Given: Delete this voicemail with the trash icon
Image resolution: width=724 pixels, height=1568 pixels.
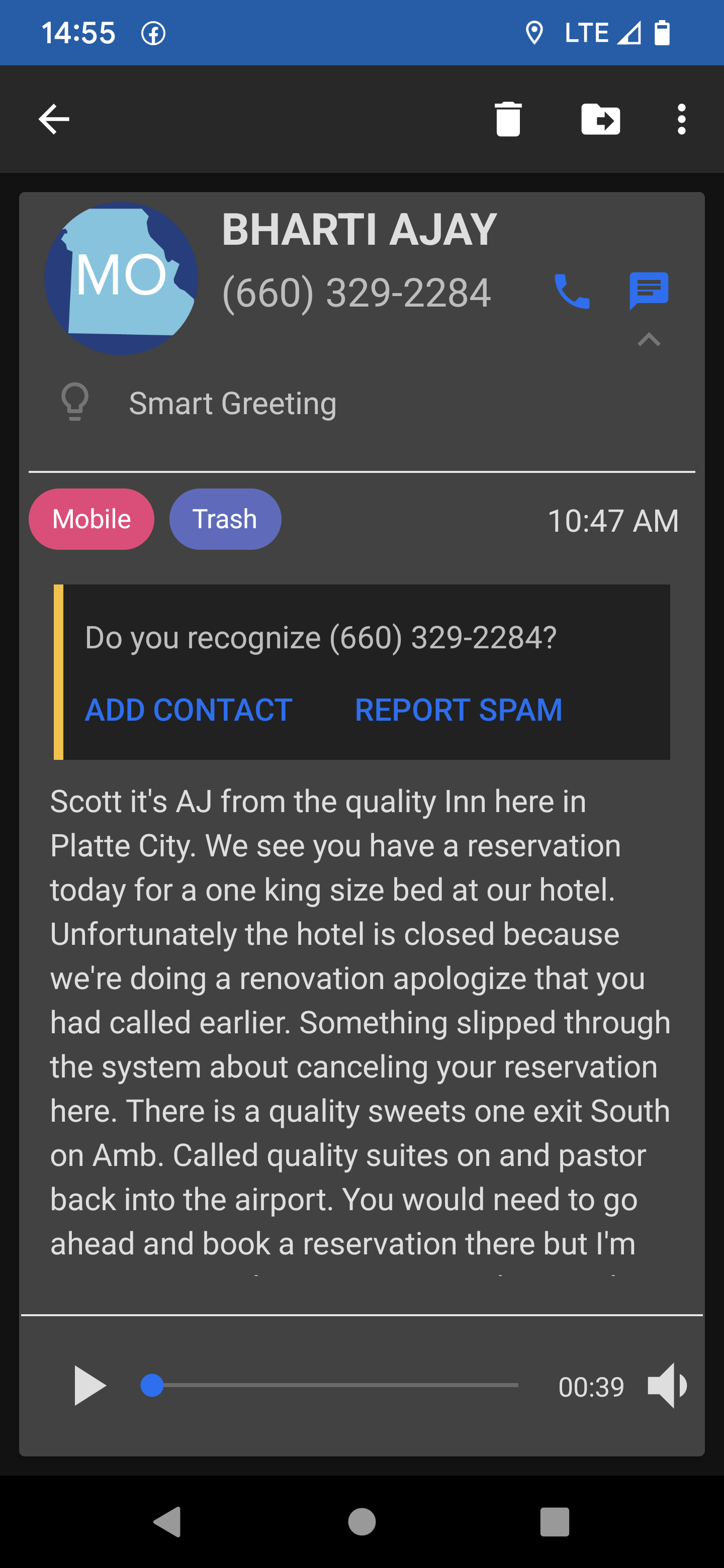Looking at the screenshot, I should 508,119.
